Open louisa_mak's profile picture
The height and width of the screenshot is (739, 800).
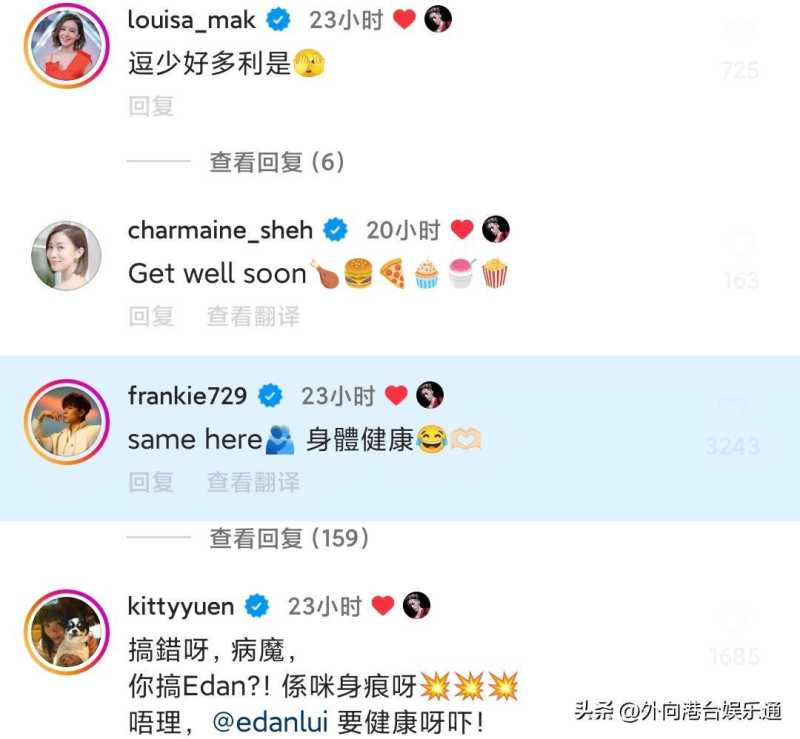coord(66,46)
